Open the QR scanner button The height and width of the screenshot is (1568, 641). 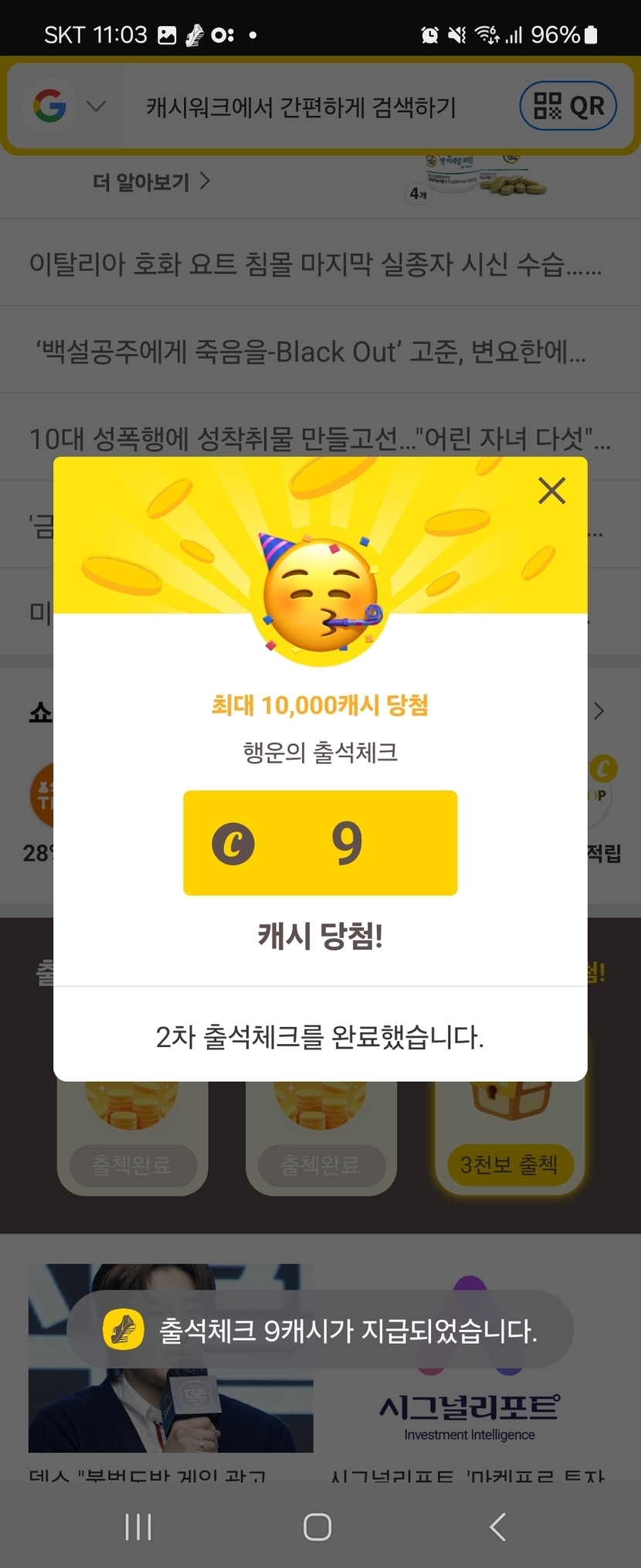(x=568, y=106)
